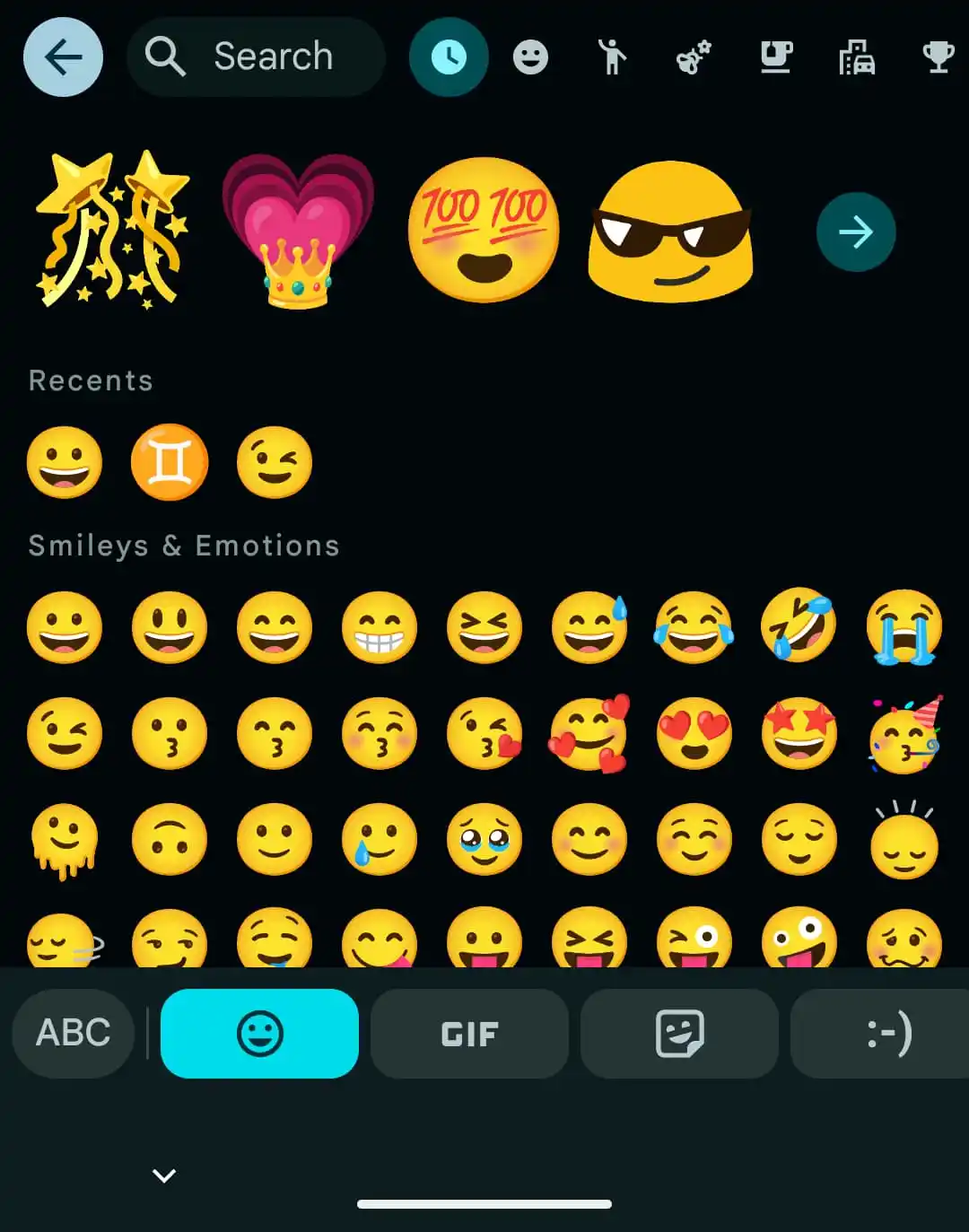Screen dimensions: 969x1232
Task: Insert the loudly crying face emoji
Action: click(x=904, y=626)
